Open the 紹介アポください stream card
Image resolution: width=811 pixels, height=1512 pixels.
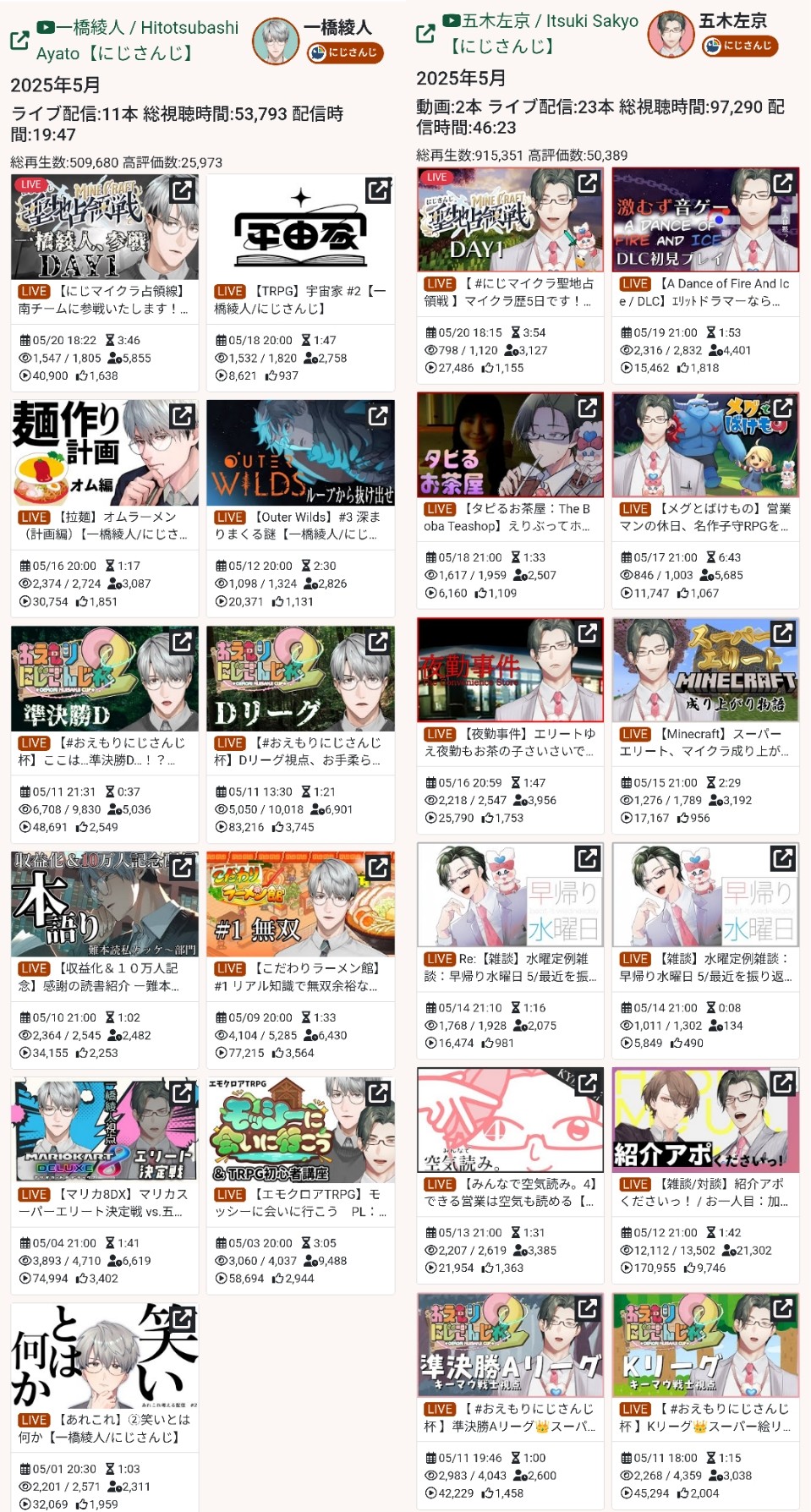coord(705,1176)
